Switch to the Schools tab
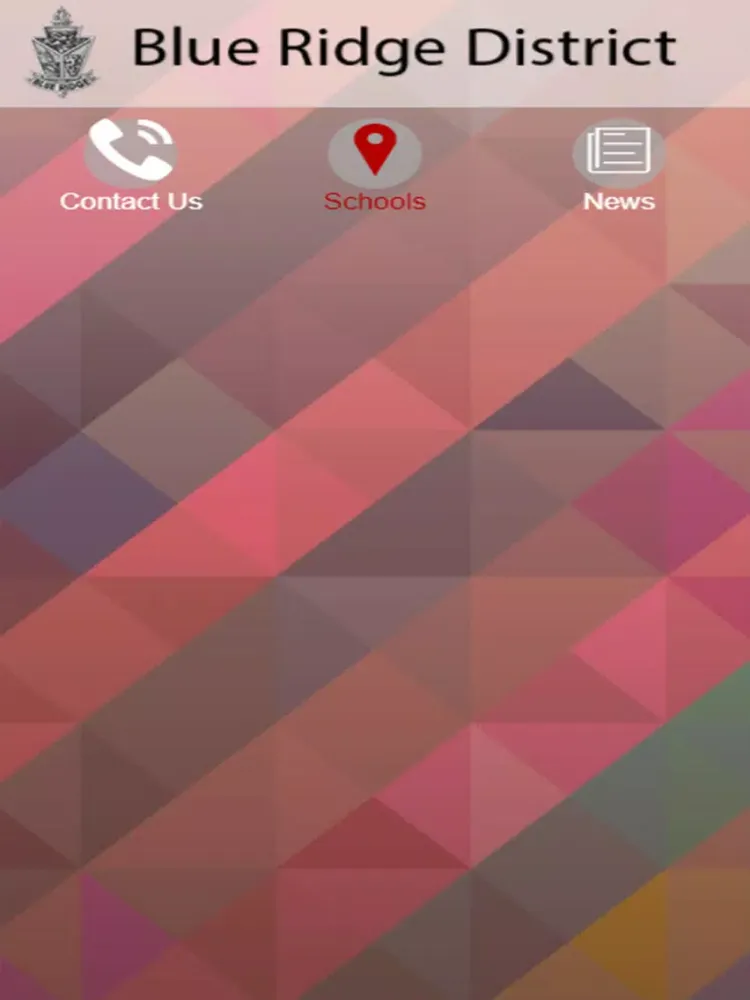The height and width of the screenshot is (1000, 750). [375, 165]
